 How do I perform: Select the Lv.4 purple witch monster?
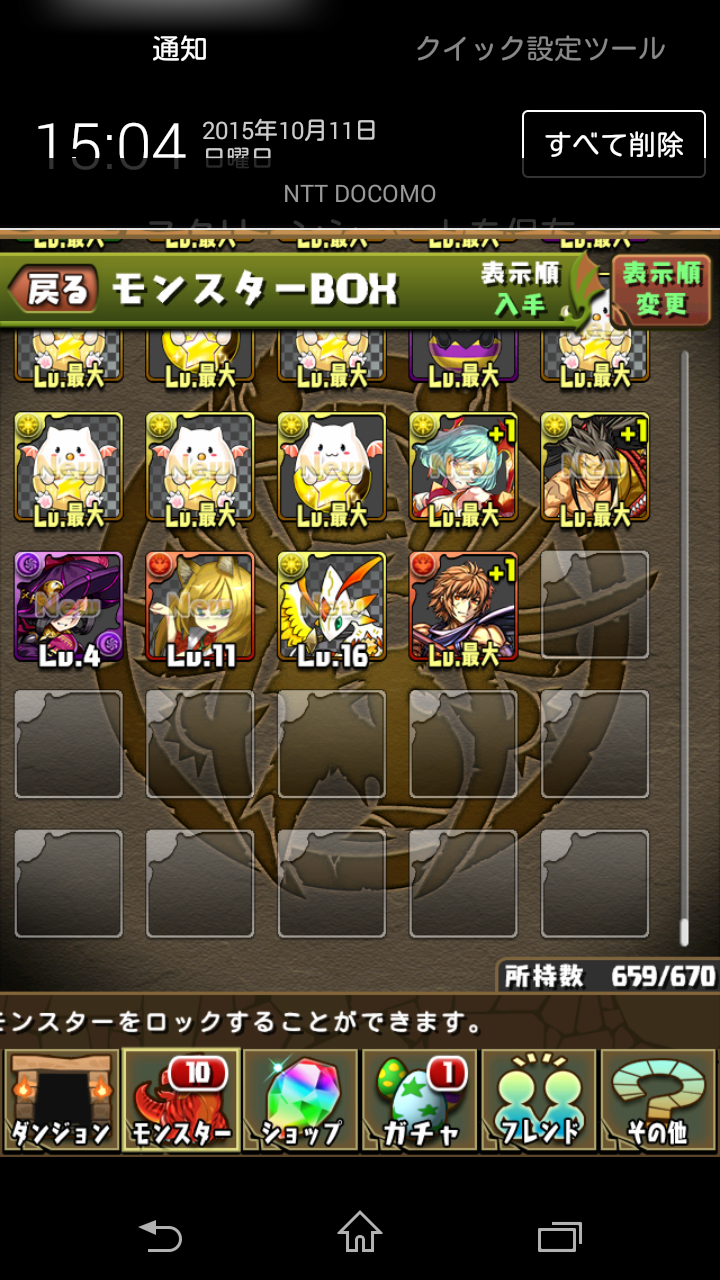68,605
